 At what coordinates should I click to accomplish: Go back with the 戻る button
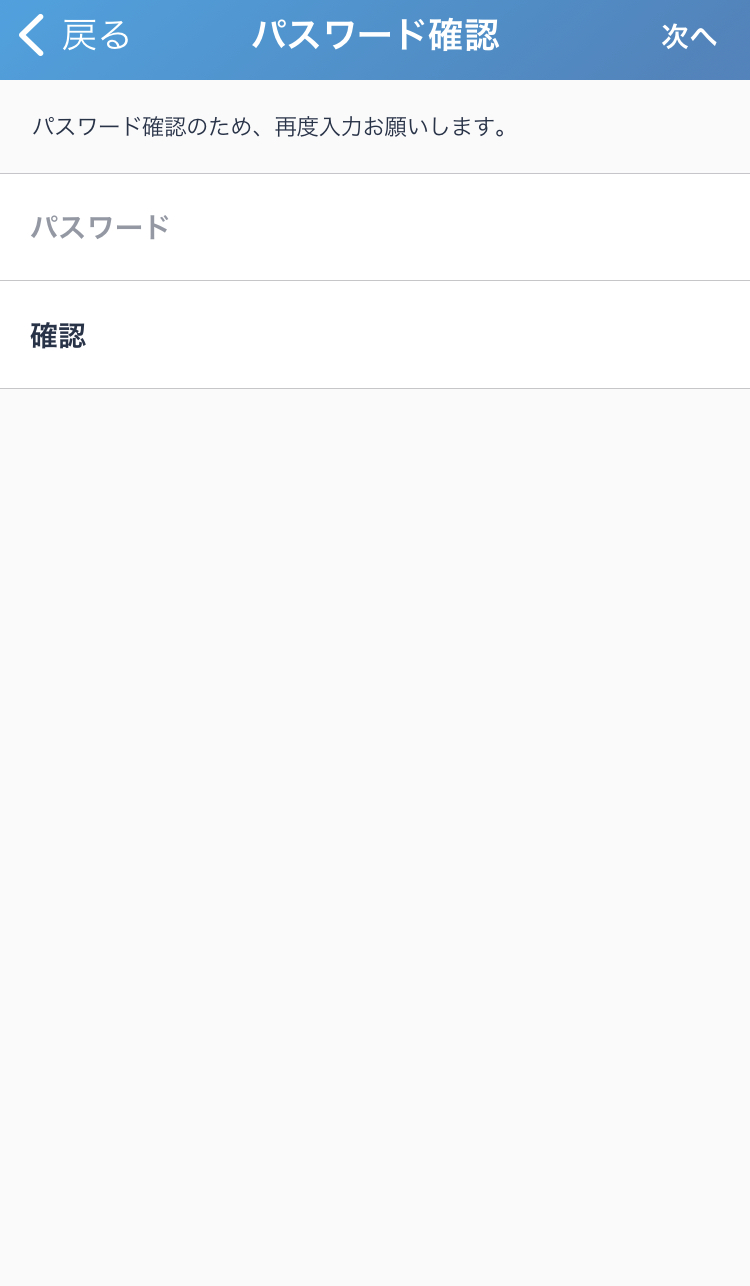(75, 36)
